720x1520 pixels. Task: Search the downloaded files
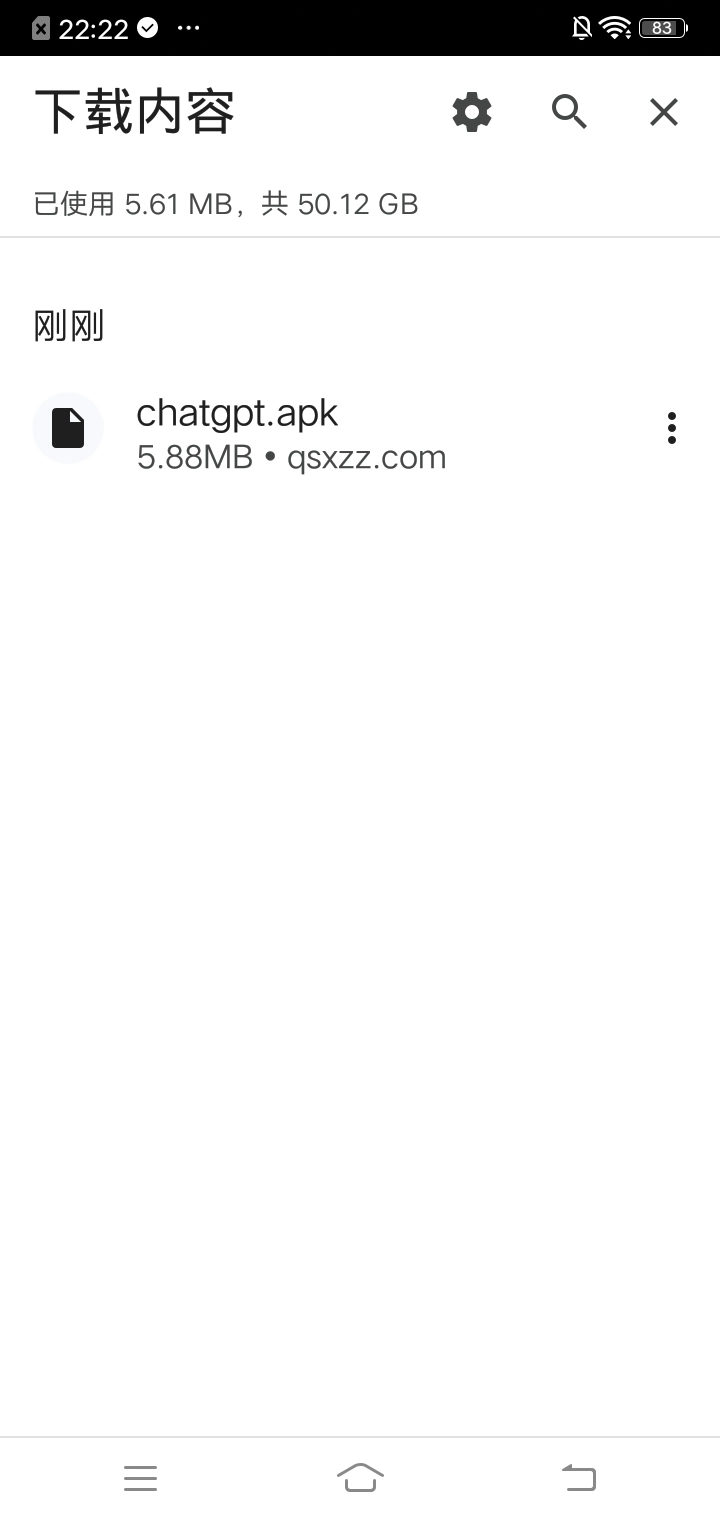(x=569, y=112)
